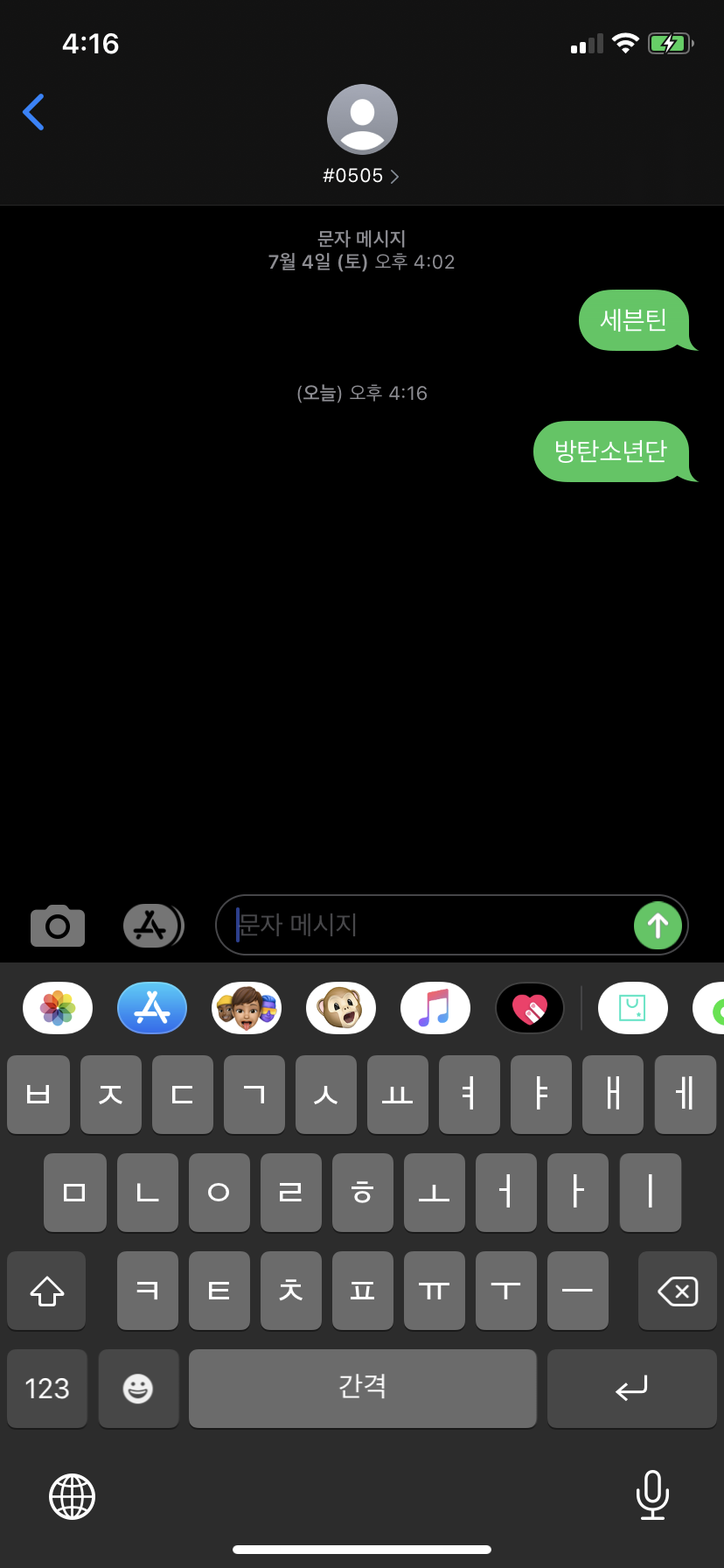Open the Photos iMessage app
724x1568 pixels.
point(58,1008)
